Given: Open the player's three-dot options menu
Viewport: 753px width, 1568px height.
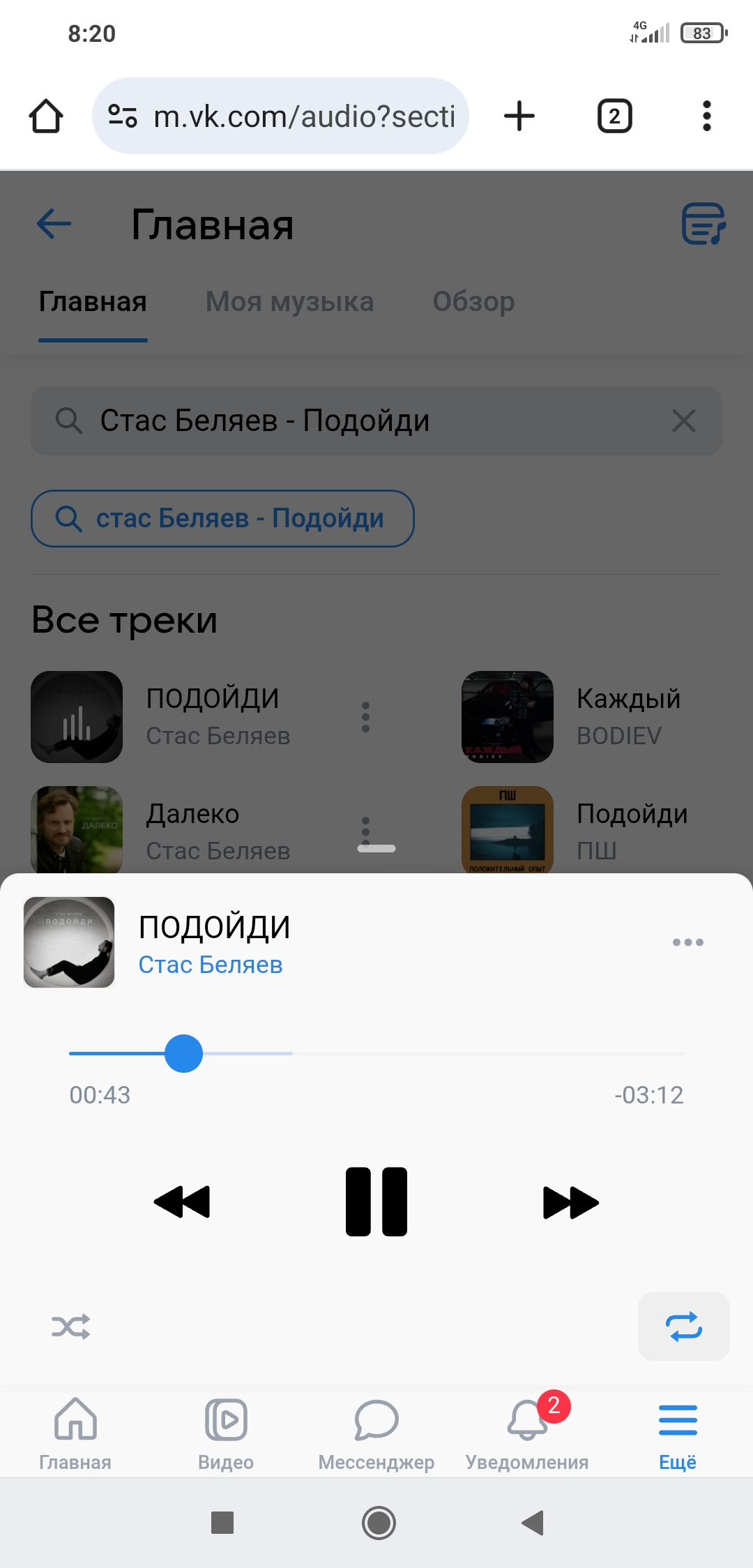Looking at the screenshot, I should coord(687,942).
